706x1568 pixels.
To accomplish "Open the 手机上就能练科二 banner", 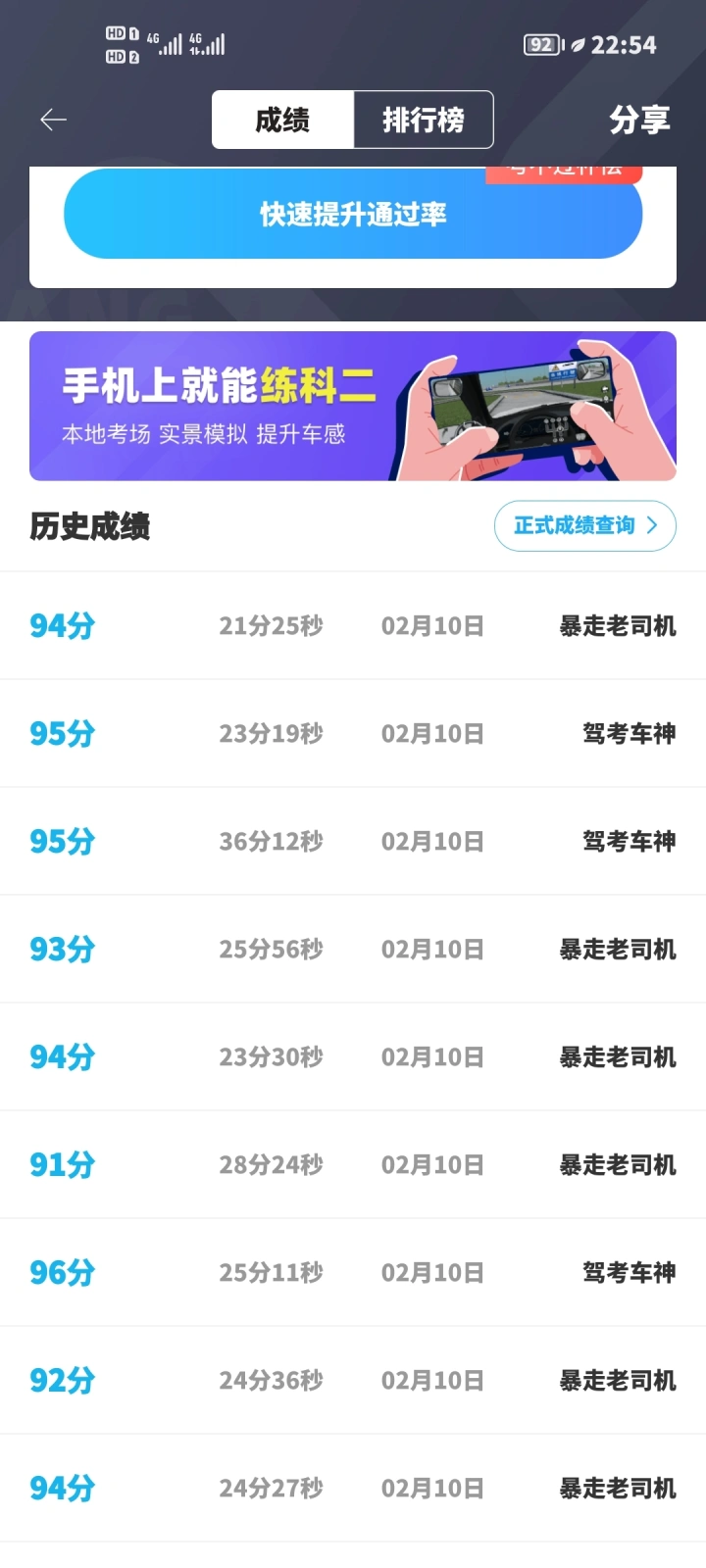I will point(353,406).
